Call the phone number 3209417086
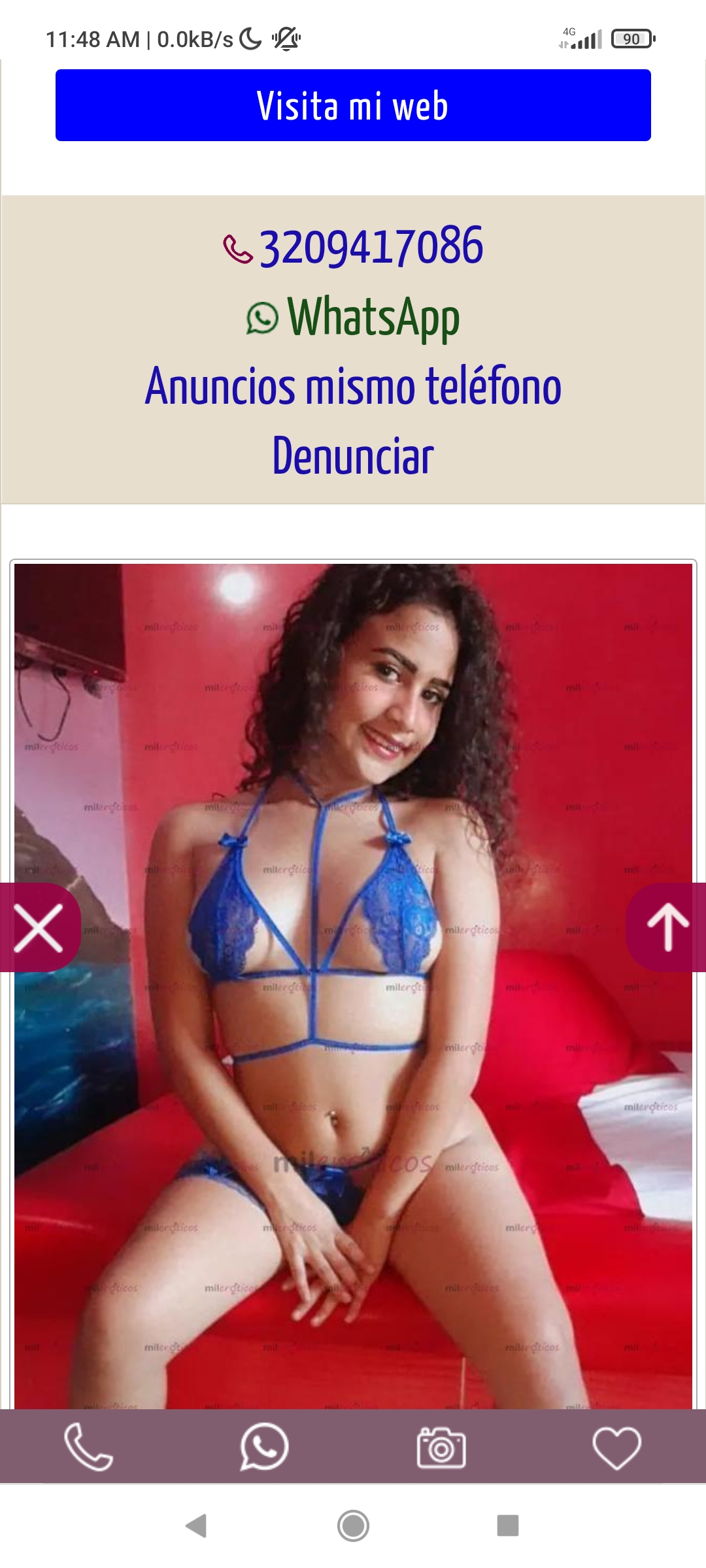This screenshot has height=1568, width=706. click(370, 247)
